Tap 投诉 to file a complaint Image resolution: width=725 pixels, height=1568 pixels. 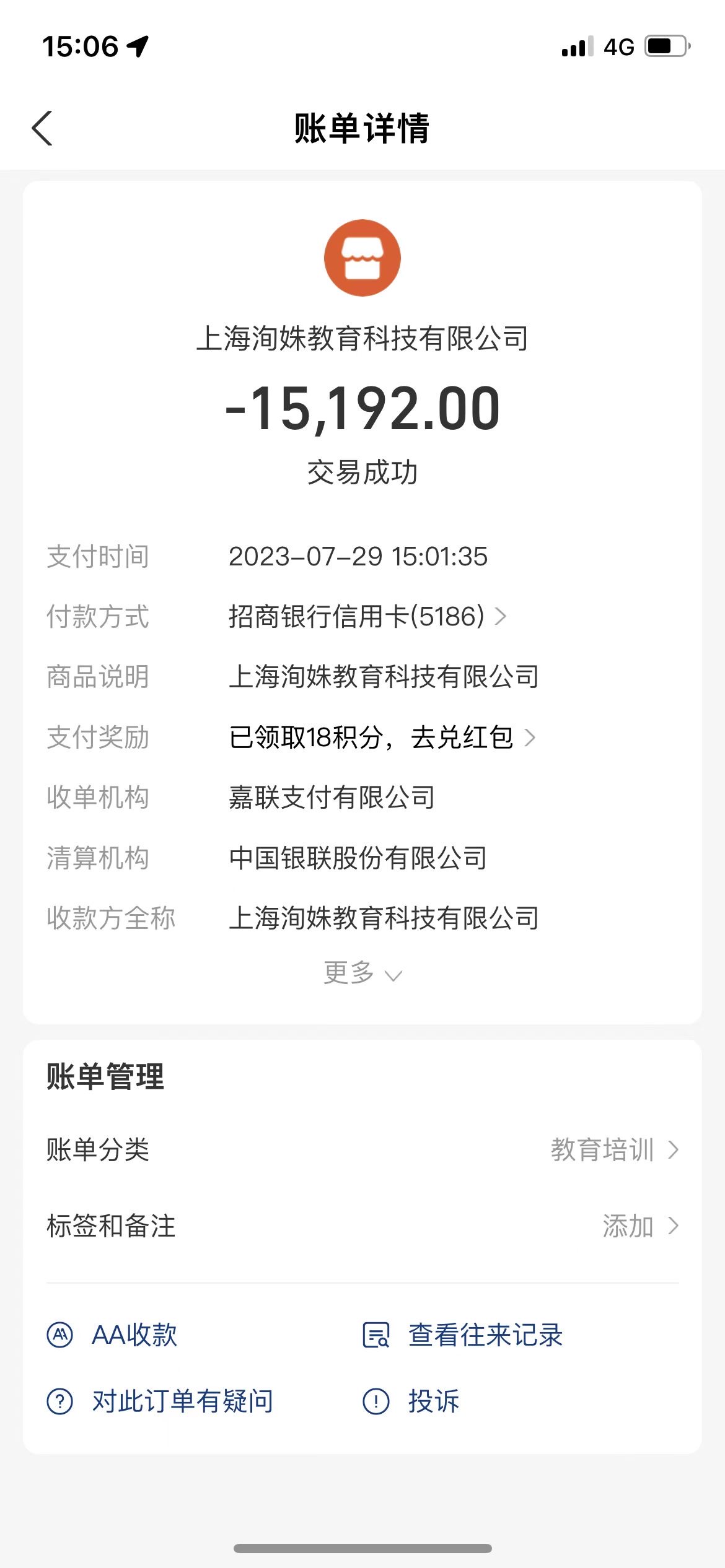click(411, 1401)
